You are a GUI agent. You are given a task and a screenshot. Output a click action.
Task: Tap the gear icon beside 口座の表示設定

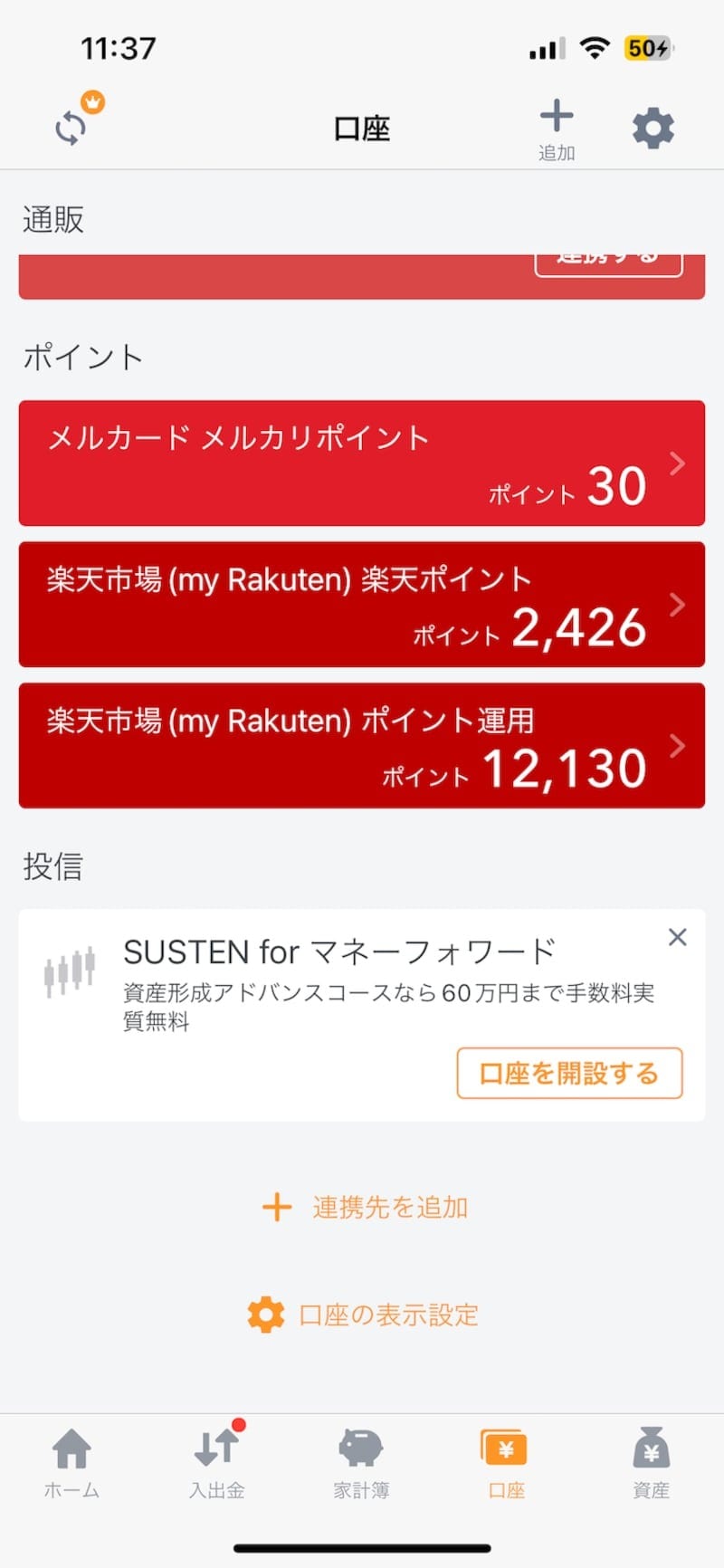[x=266, y=1314]
